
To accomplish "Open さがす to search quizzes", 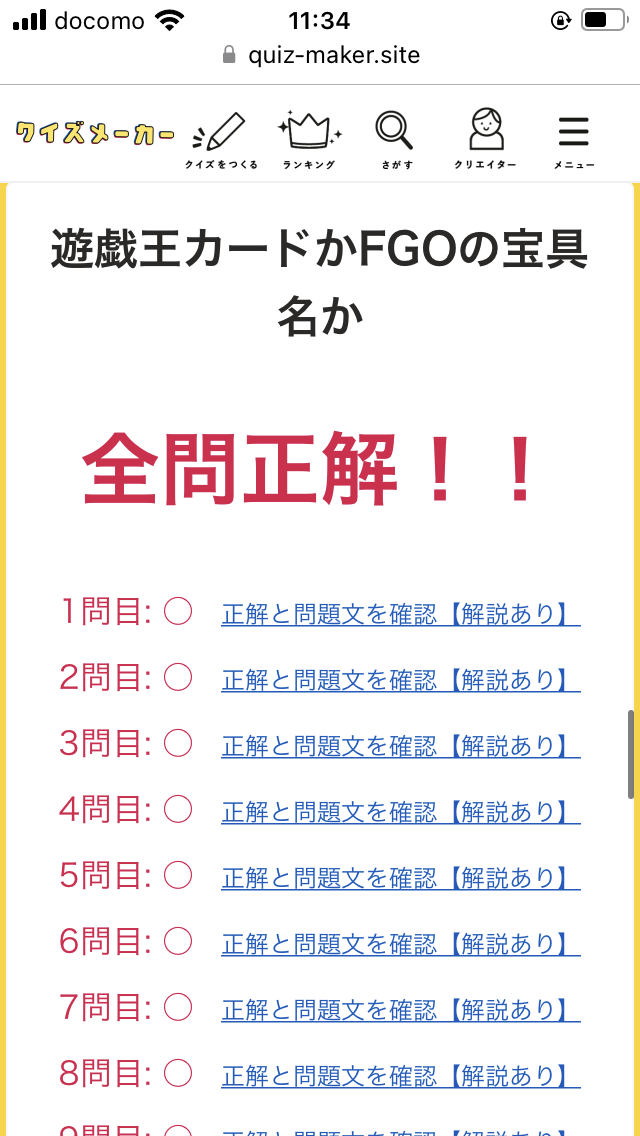I will tap(394, 138).
